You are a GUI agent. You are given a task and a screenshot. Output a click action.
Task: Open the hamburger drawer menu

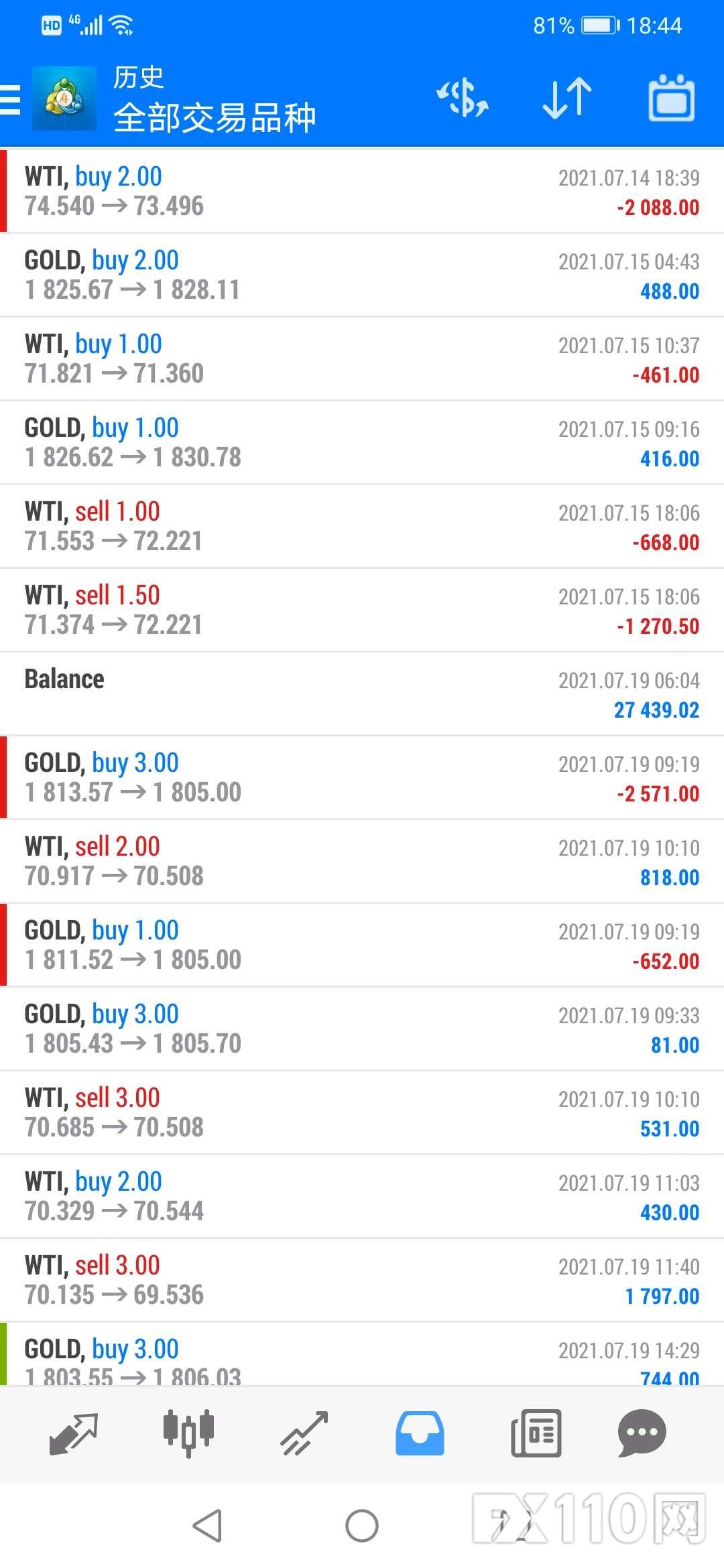(10, 100)
